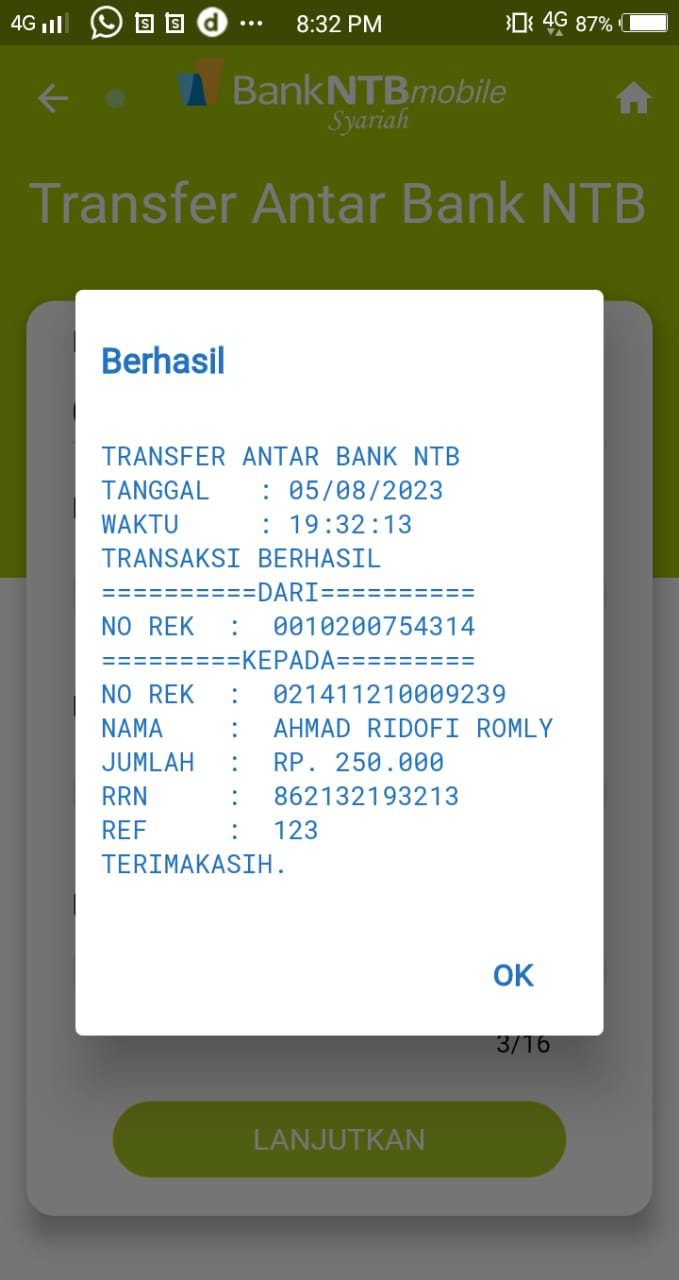This screenshot has height=1280, width=679.
Task: Tap OK to dismiss the Berhasil dialog
Action: [x=513, y=975]
